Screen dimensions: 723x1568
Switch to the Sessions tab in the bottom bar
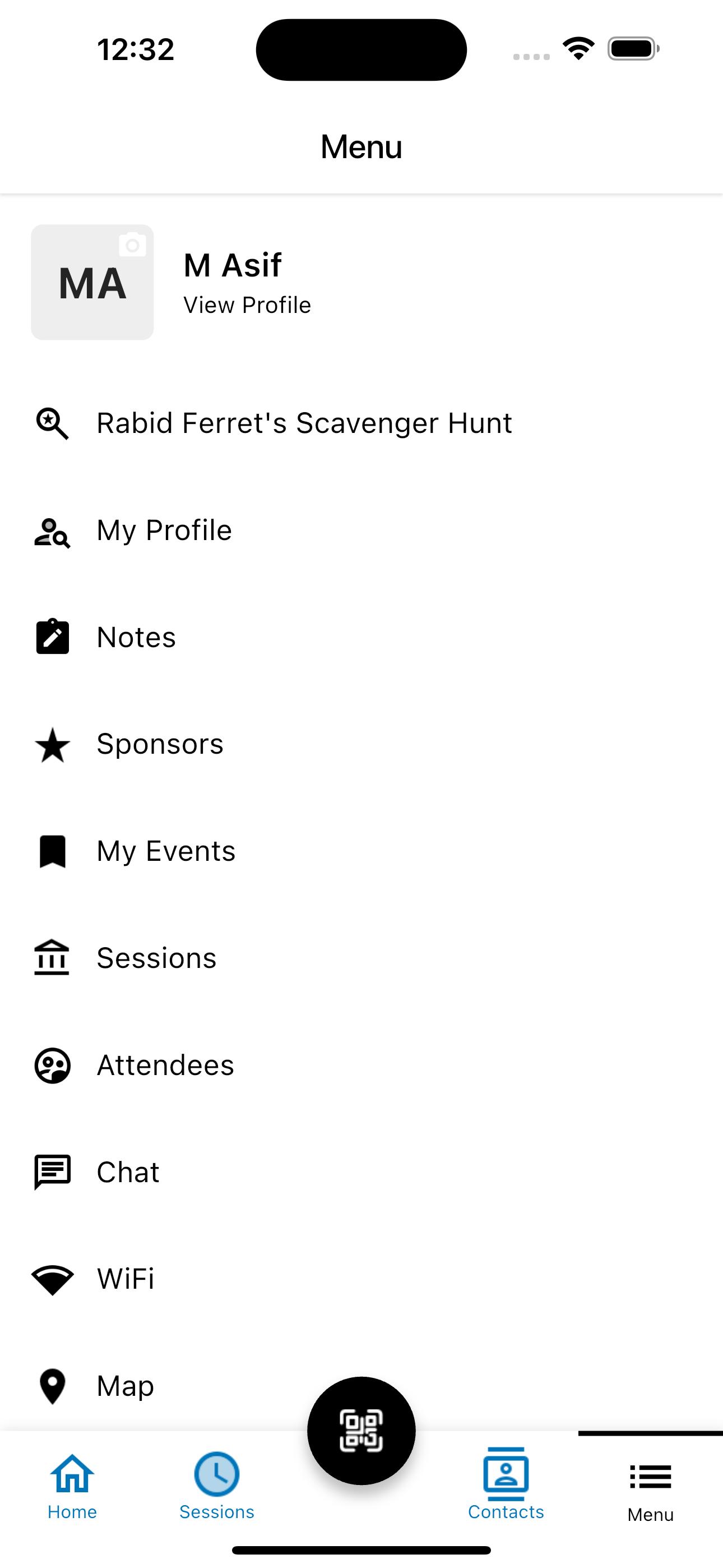(x=217, y=1485)
